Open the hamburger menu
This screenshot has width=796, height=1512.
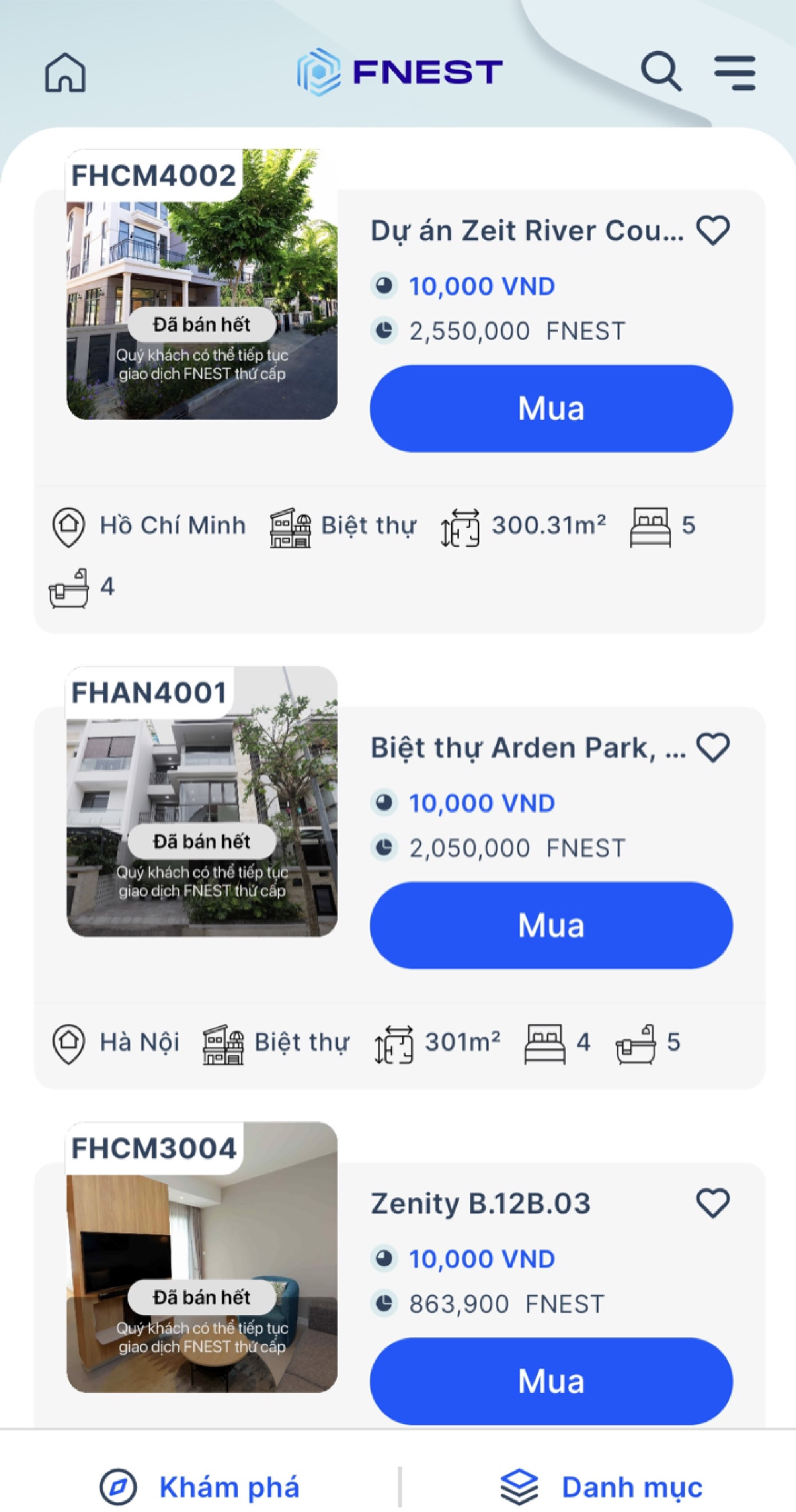coord(734,73)
